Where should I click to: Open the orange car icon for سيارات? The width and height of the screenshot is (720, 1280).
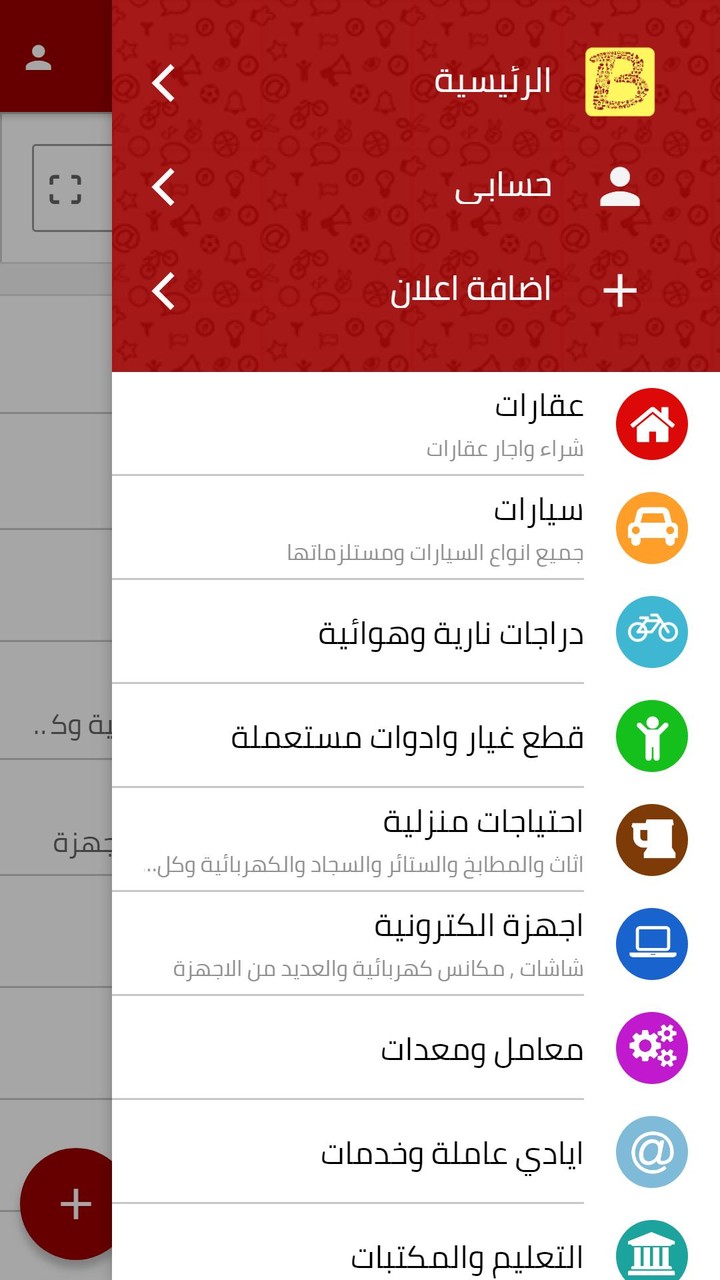651,527
